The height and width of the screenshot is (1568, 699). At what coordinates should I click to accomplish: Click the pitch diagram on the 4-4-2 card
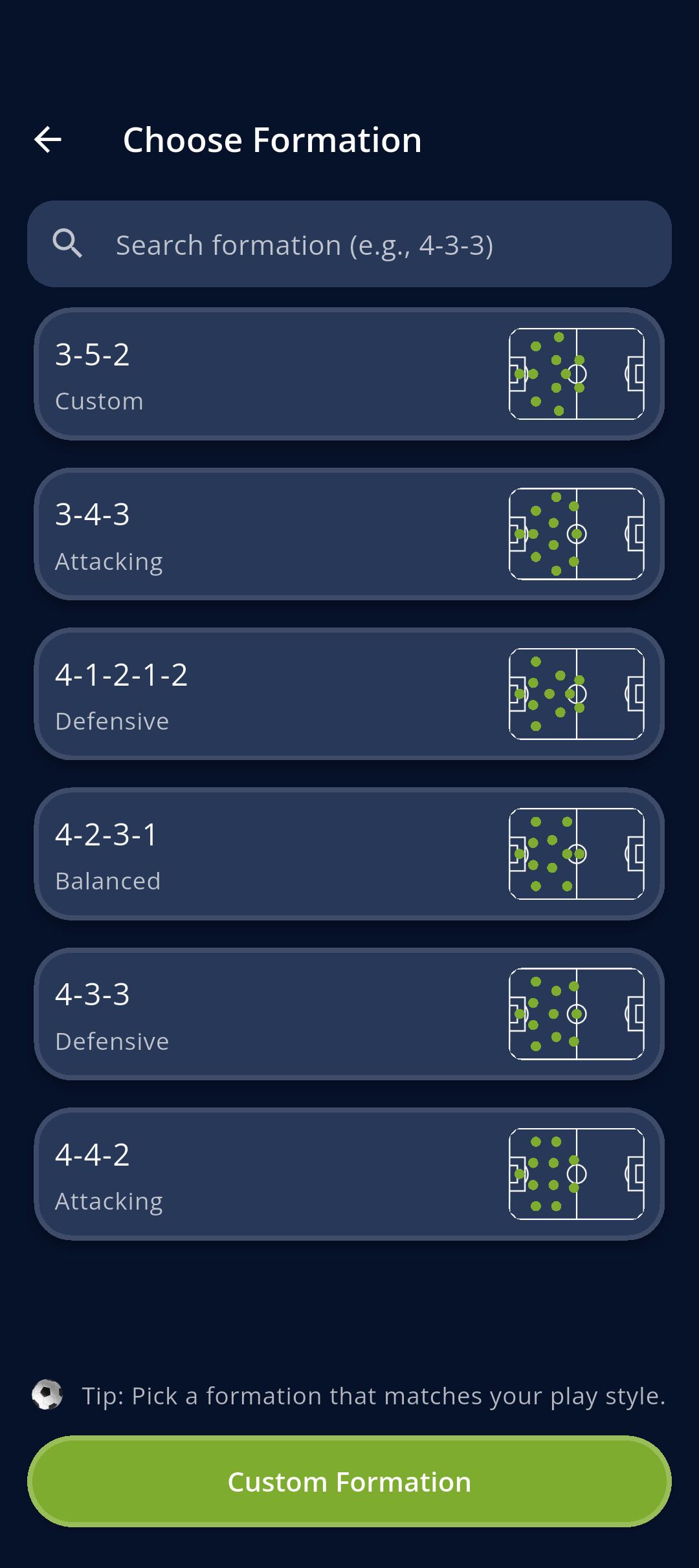tap(578, 1172)
